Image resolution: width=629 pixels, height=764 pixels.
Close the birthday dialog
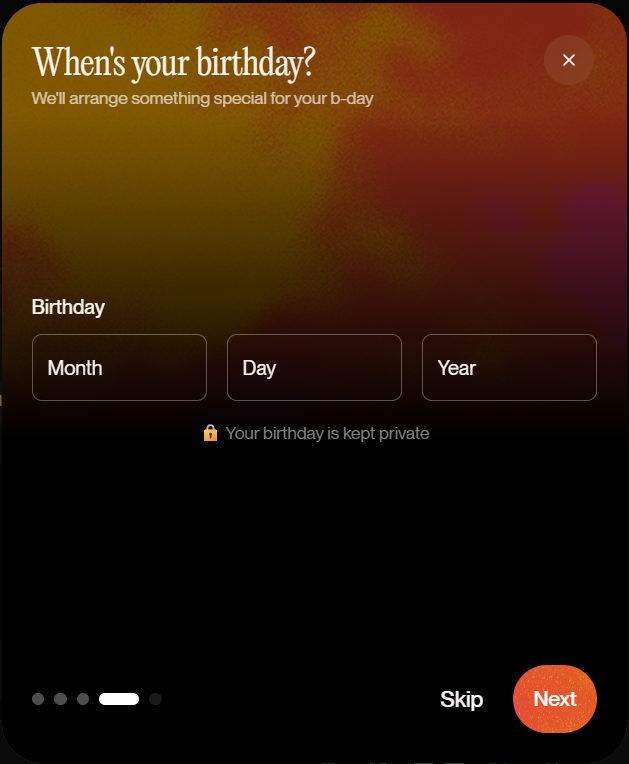coord(568,60)
